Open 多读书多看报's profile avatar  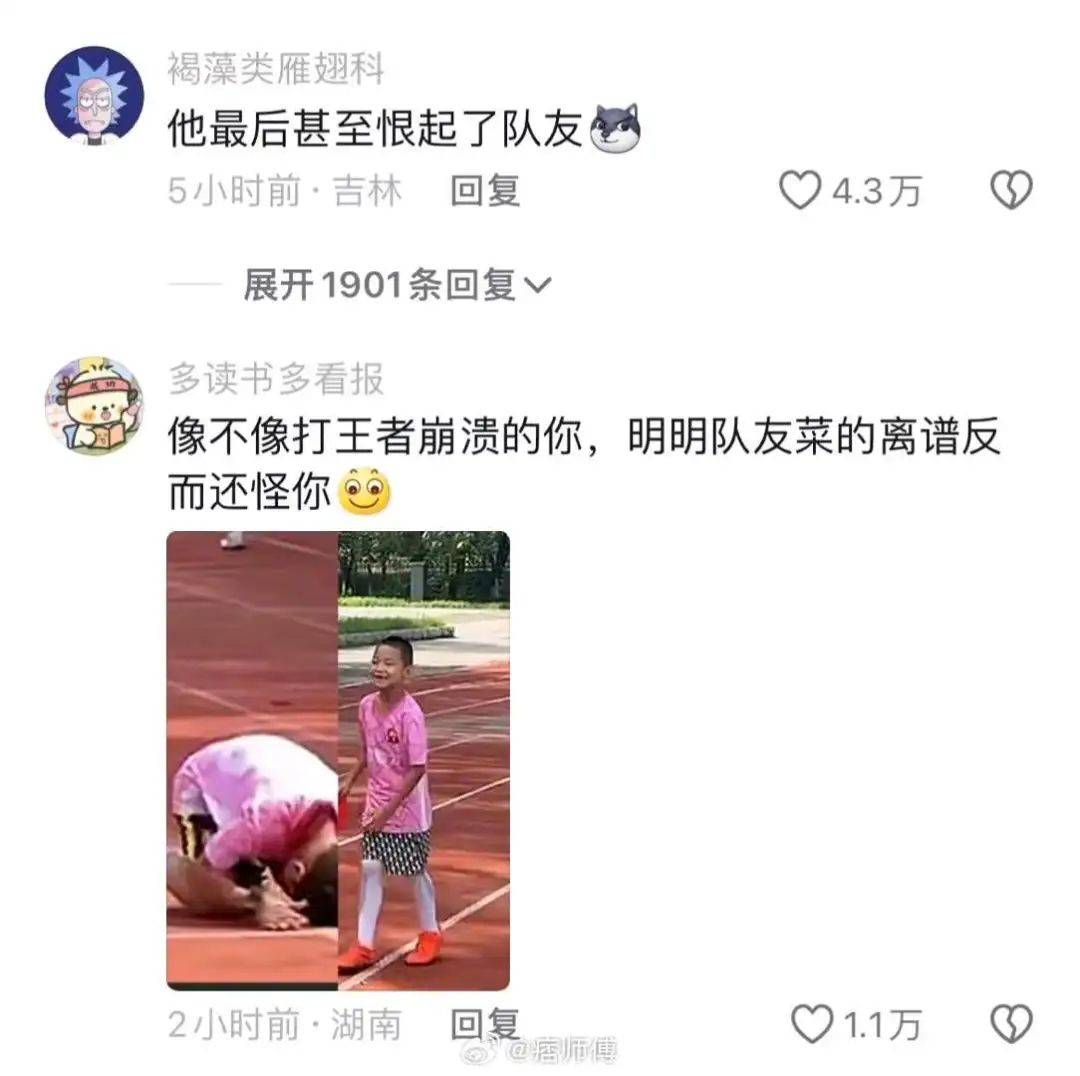point(94,405)
